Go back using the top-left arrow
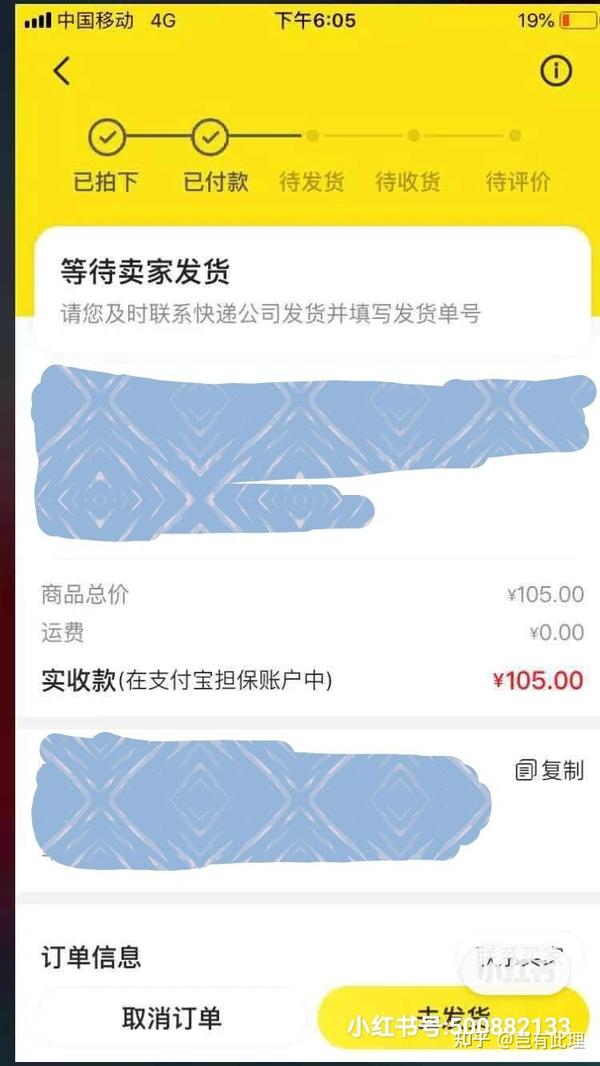The width and height of the screenshot is (600, 1066). [62, 71]
